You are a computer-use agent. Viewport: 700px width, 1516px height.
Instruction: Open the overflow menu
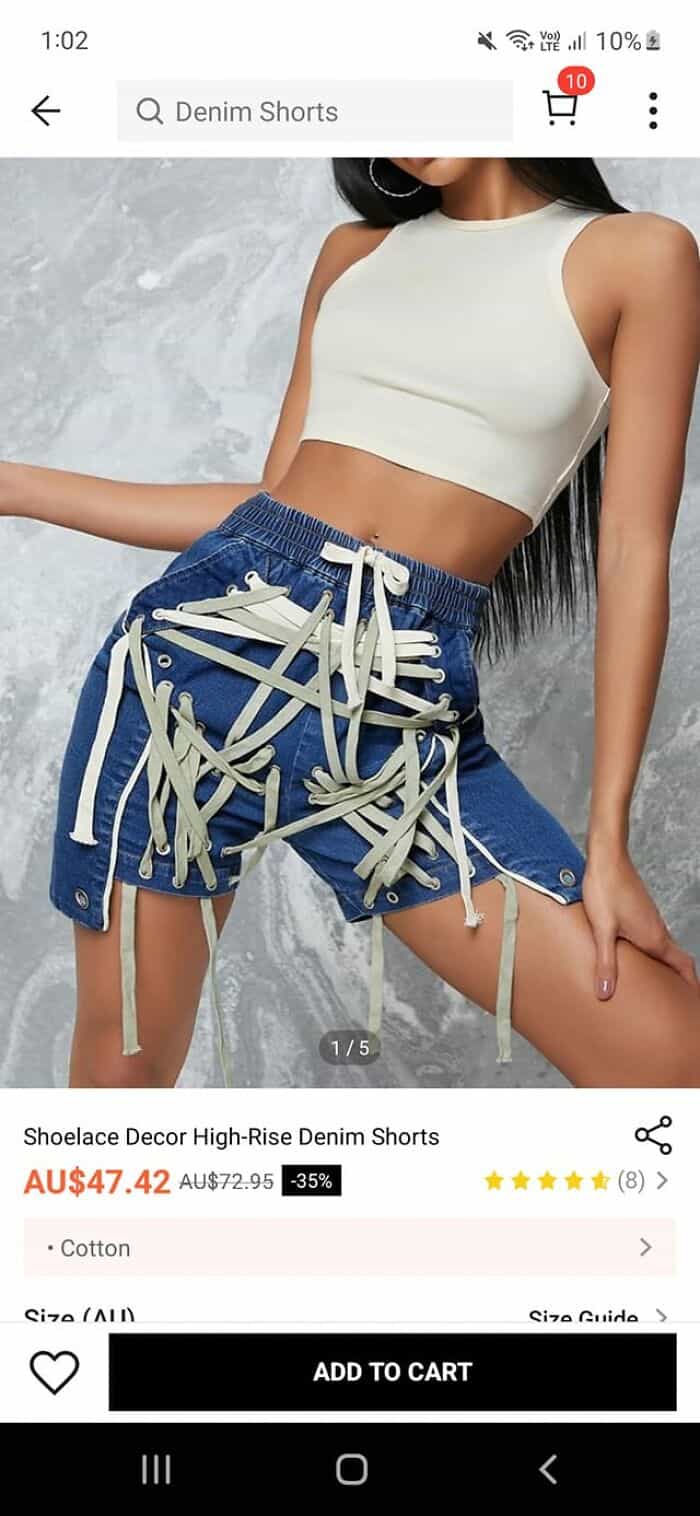[652, 111]
